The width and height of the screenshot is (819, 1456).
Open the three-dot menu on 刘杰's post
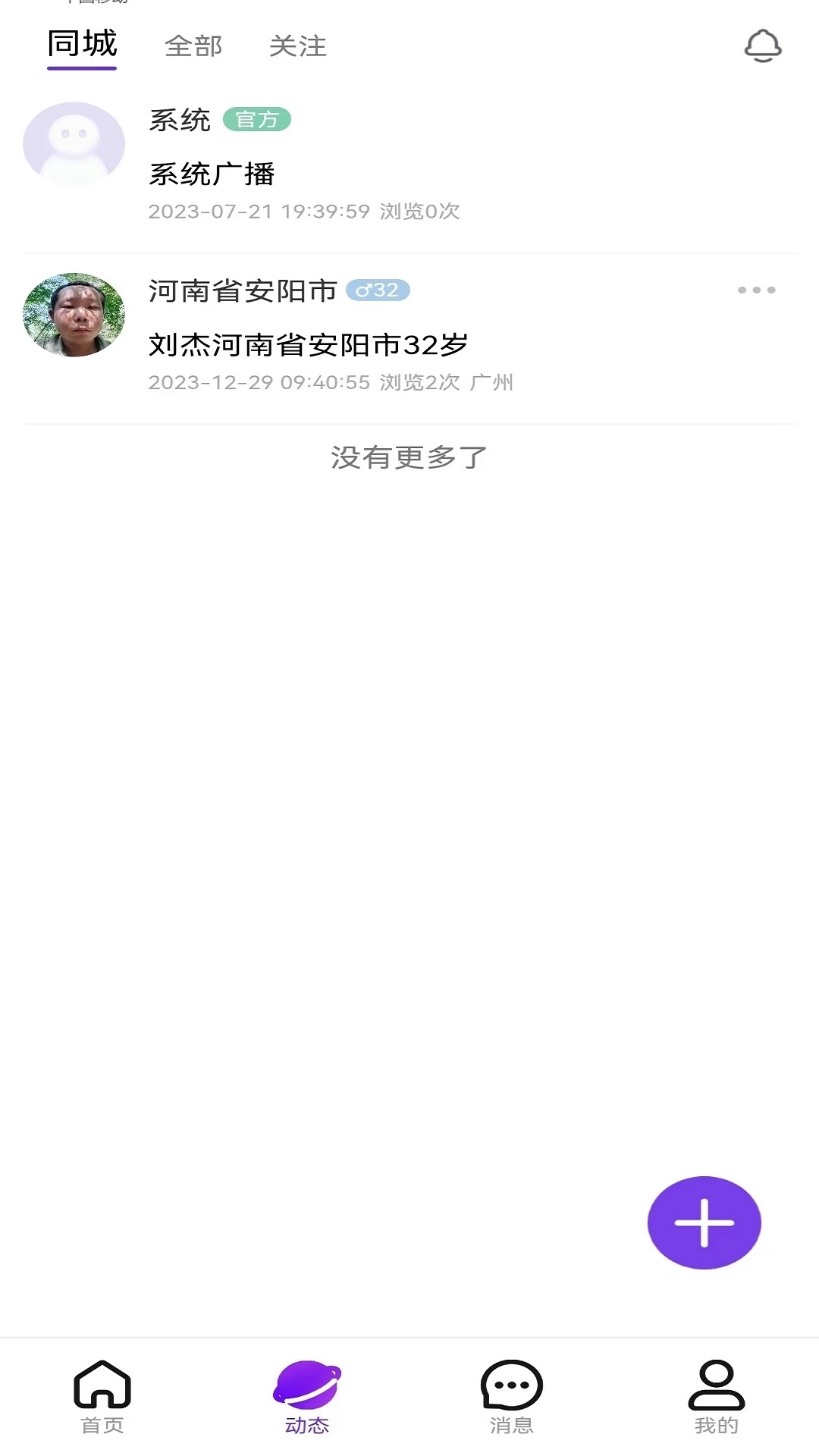756,289
